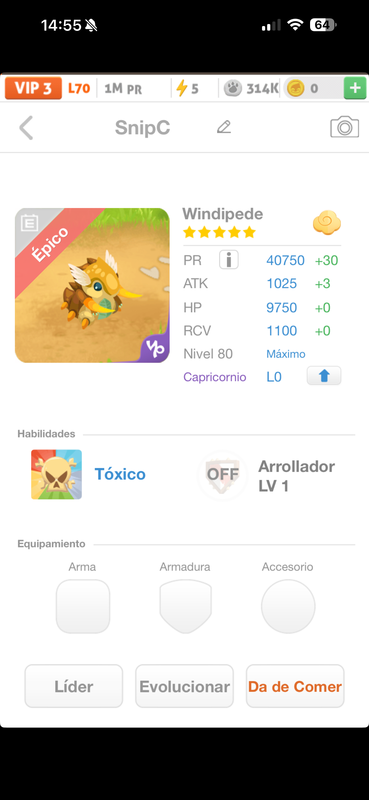
Task: Upgrade Capricornio level with the blue arrow
Action: click(x=324, y=376)
